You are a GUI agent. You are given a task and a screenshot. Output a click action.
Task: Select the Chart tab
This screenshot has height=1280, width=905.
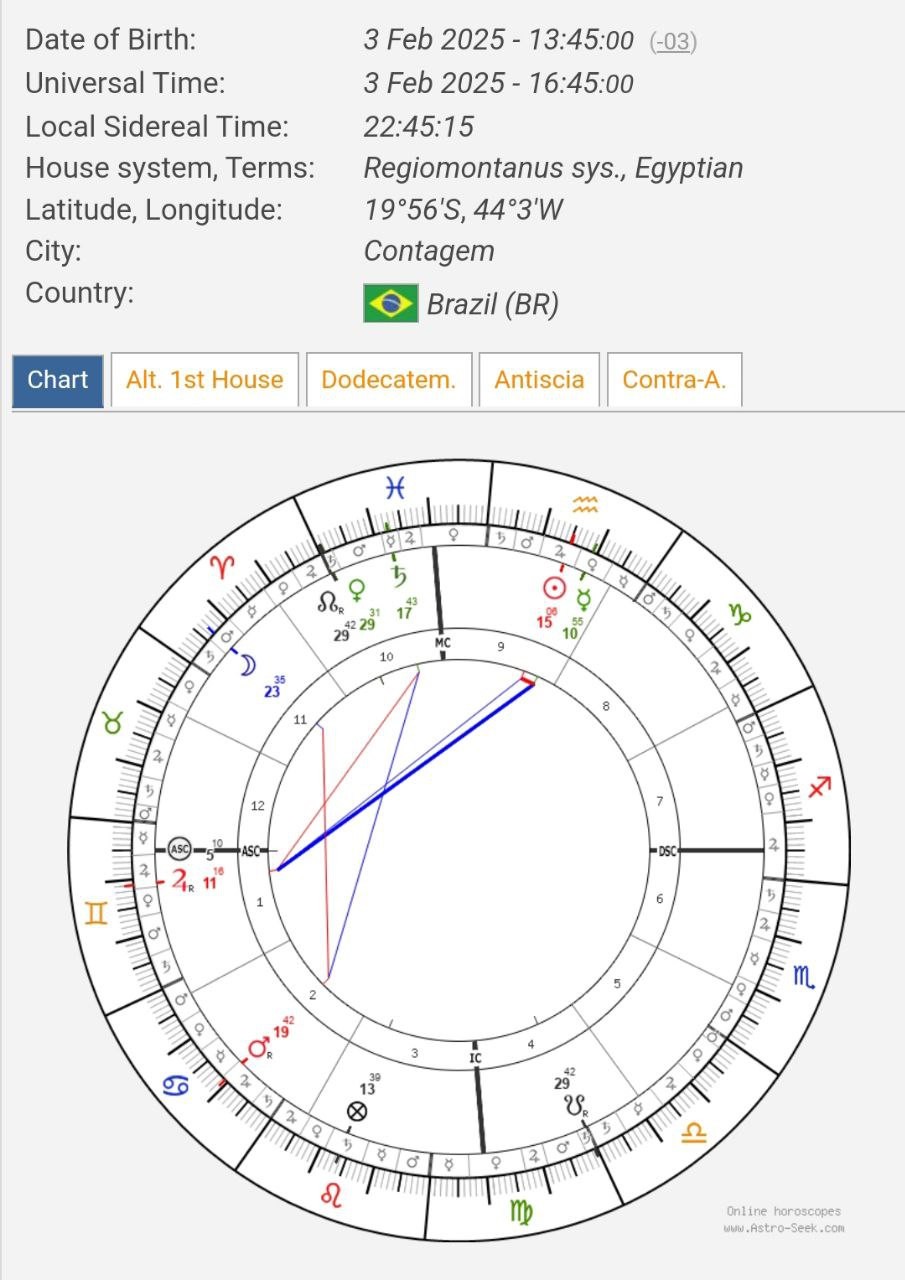coord(57,380)
